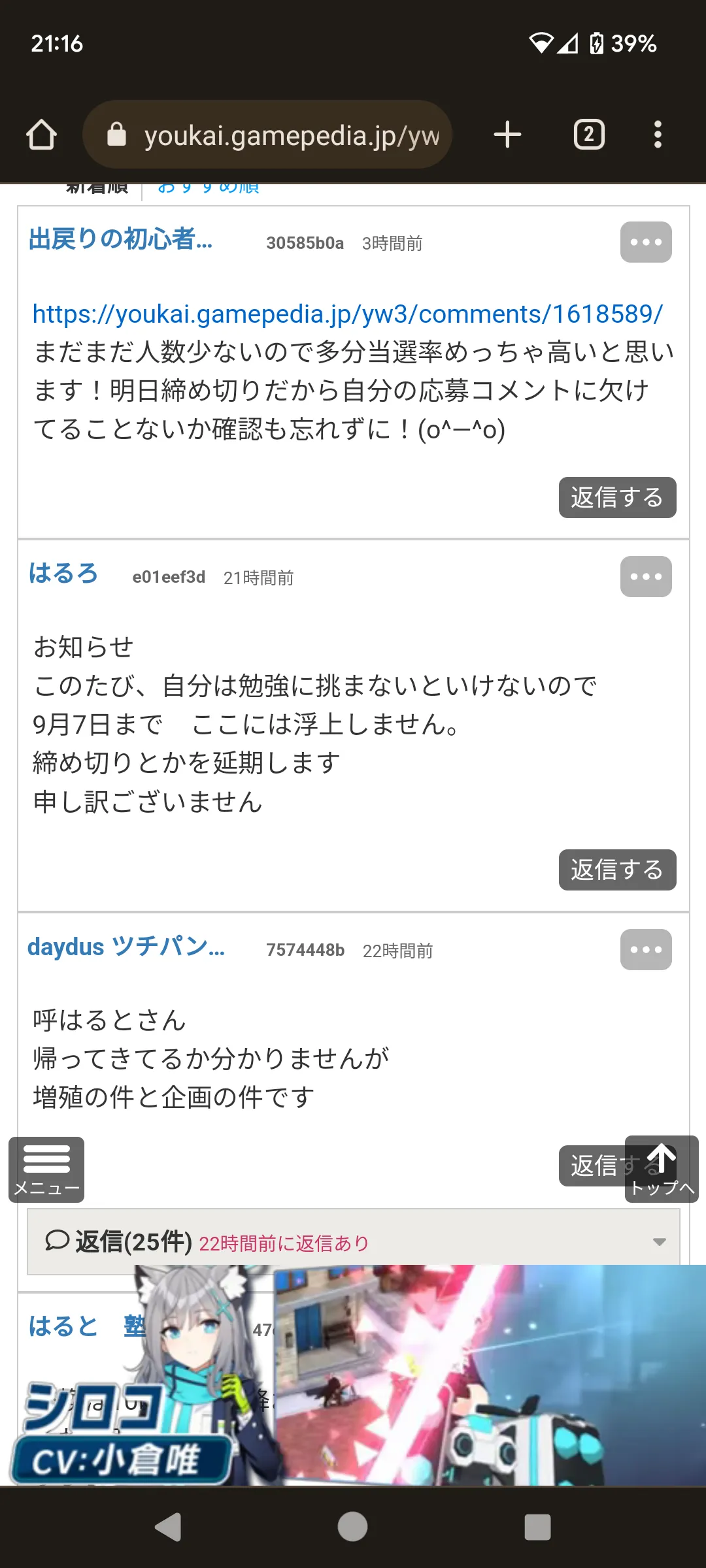Open the comments/1618589 link
This screenshot has width=706, height=1568.
(x=348, y=314)
